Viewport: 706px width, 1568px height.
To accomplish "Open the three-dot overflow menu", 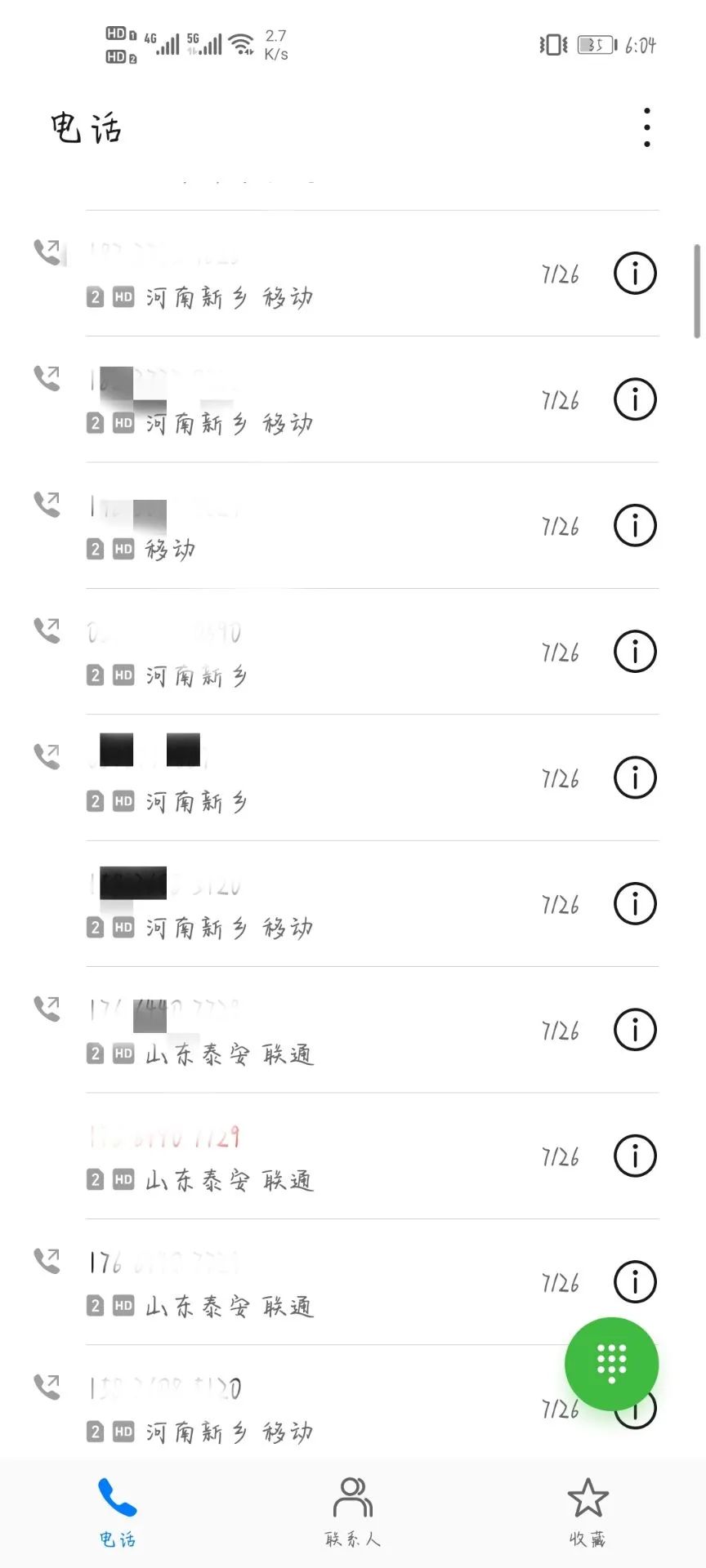I will pyautogui.click(x=646, y=127).
